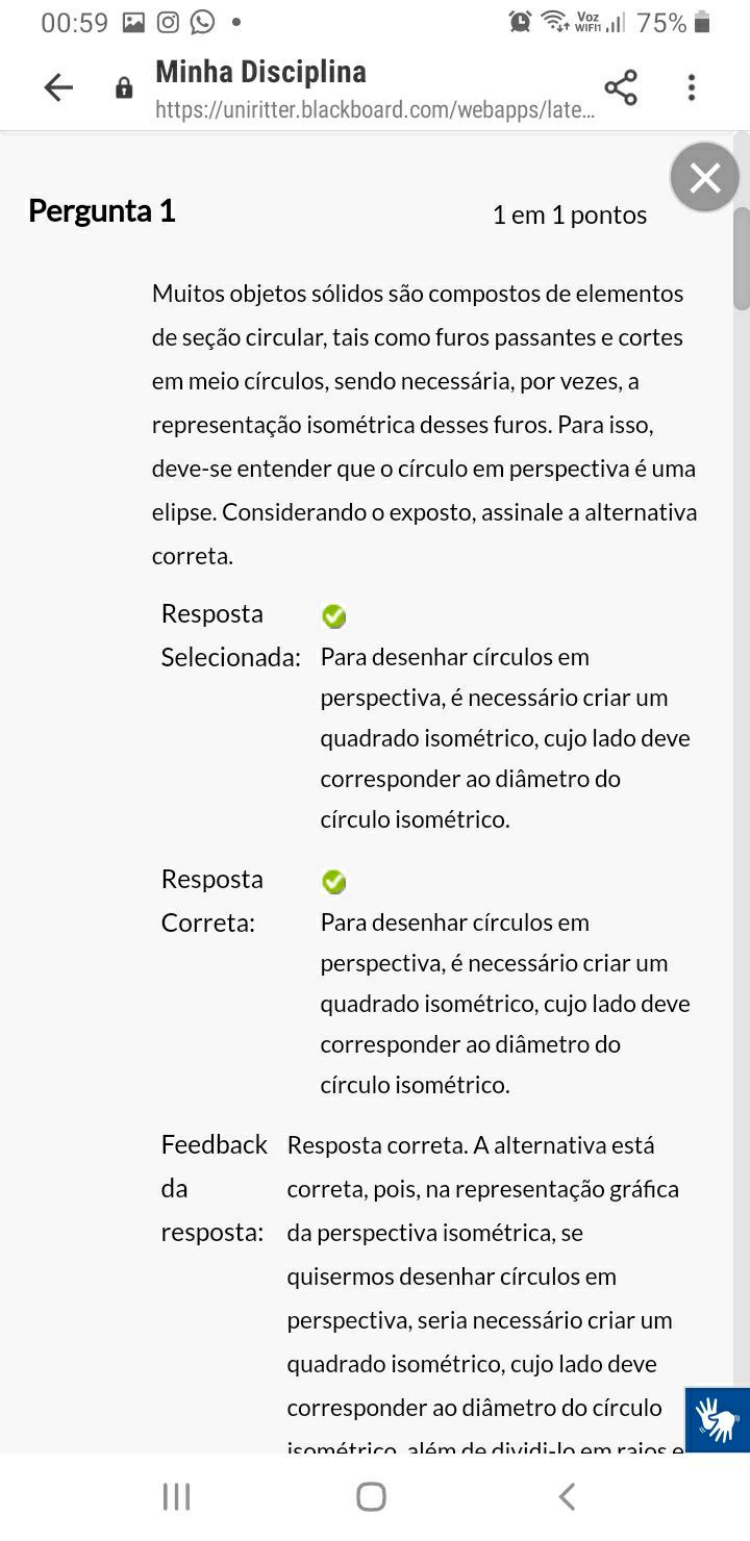Open the three-dot browser overflow menu

(x=690, y=88)
